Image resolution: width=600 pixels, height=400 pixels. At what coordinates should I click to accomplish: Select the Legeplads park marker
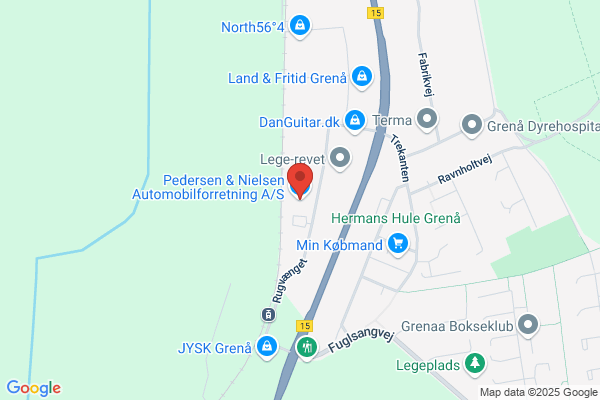pos(475,364)
